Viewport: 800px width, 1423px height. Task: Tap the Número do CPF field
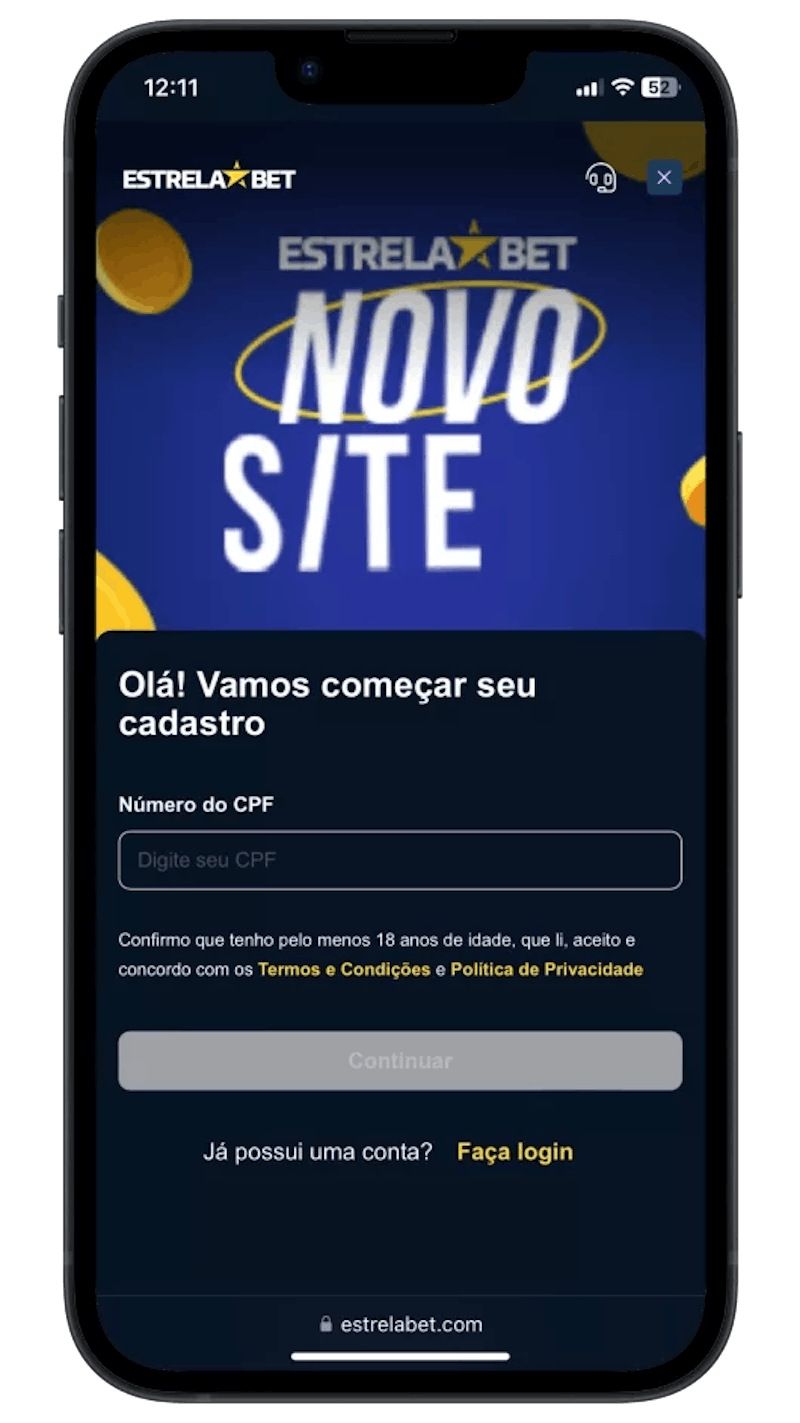pos(400,860)
